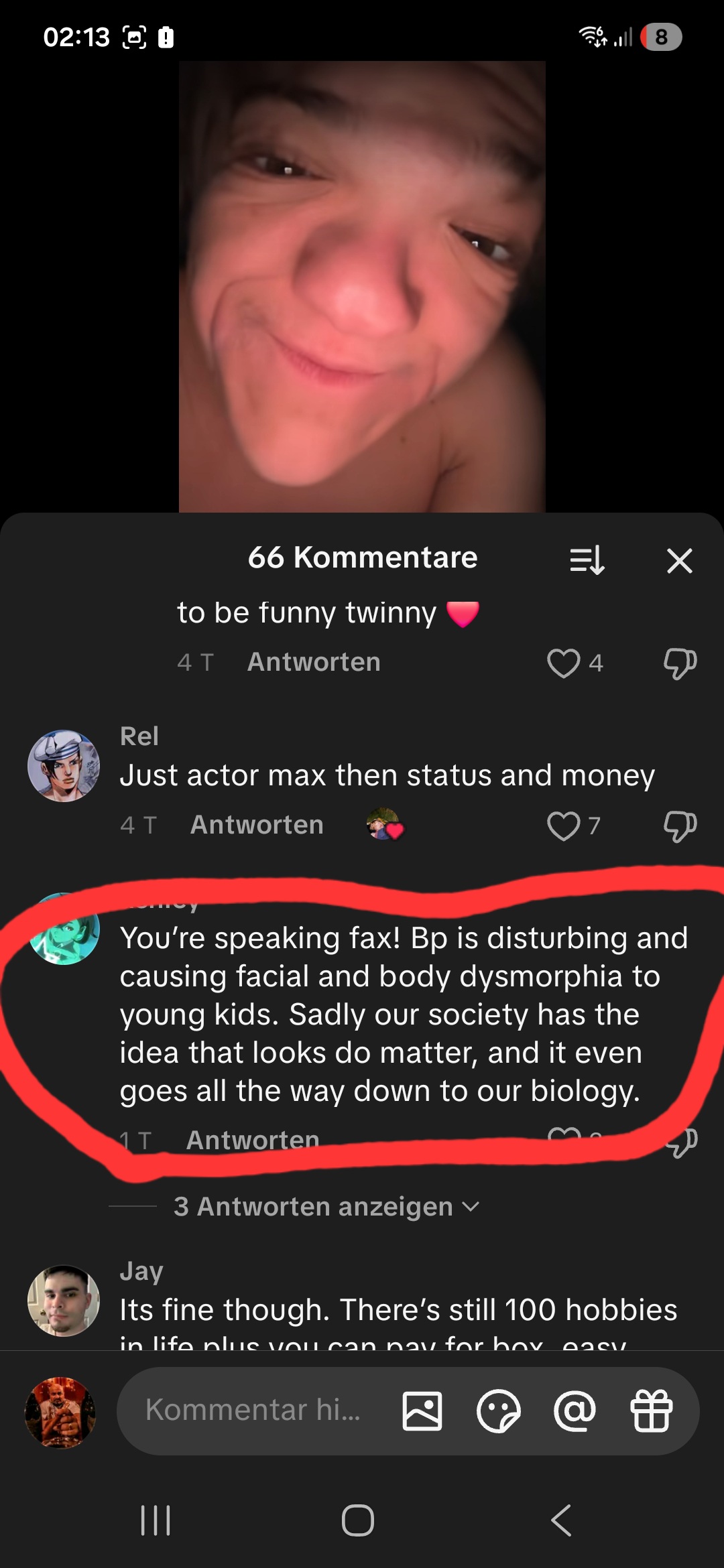This screenshot has height=1568, width=724.
Task: Dislike the 'You're speaking fax' comment
Action: coord(682,1142)
